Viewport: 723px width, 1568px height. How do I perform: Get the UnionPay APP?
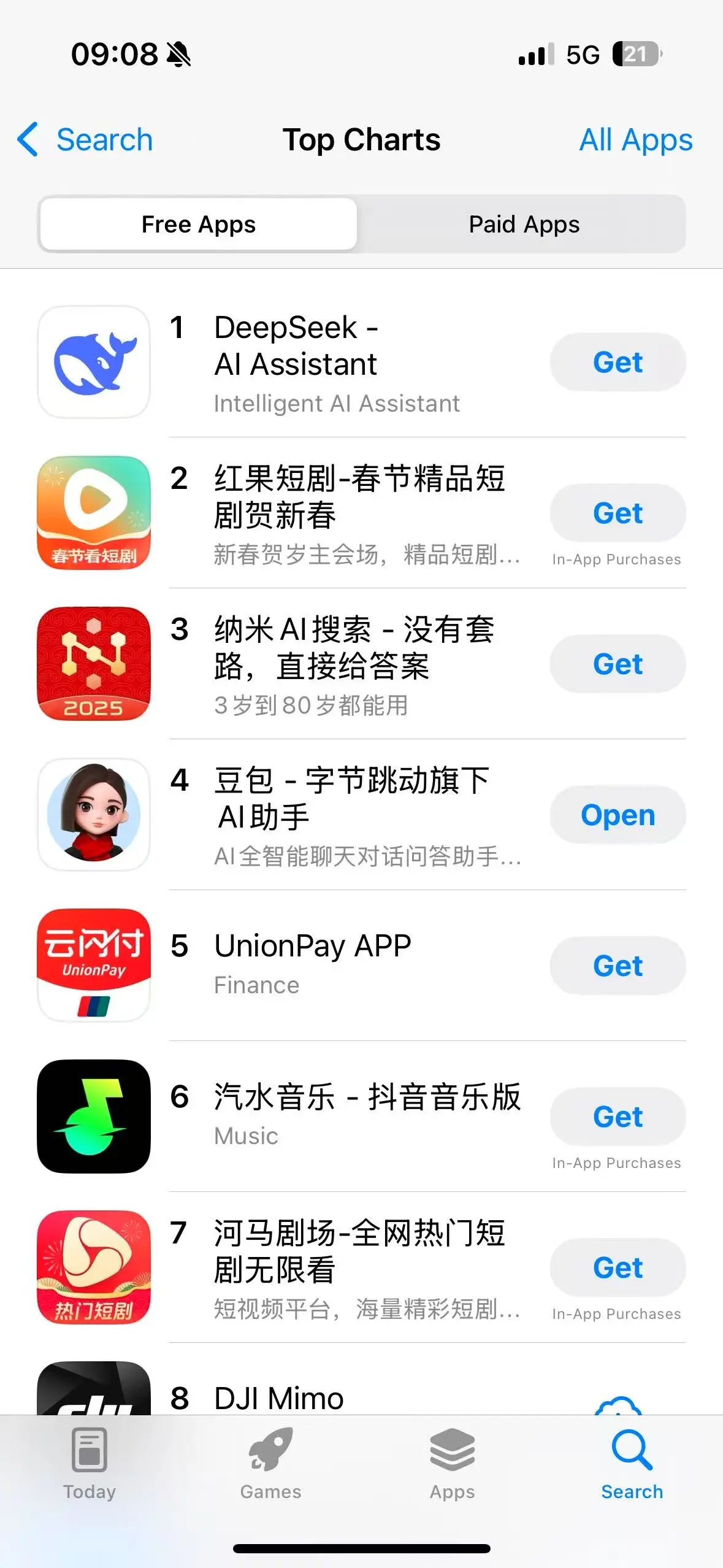(618, 966)
